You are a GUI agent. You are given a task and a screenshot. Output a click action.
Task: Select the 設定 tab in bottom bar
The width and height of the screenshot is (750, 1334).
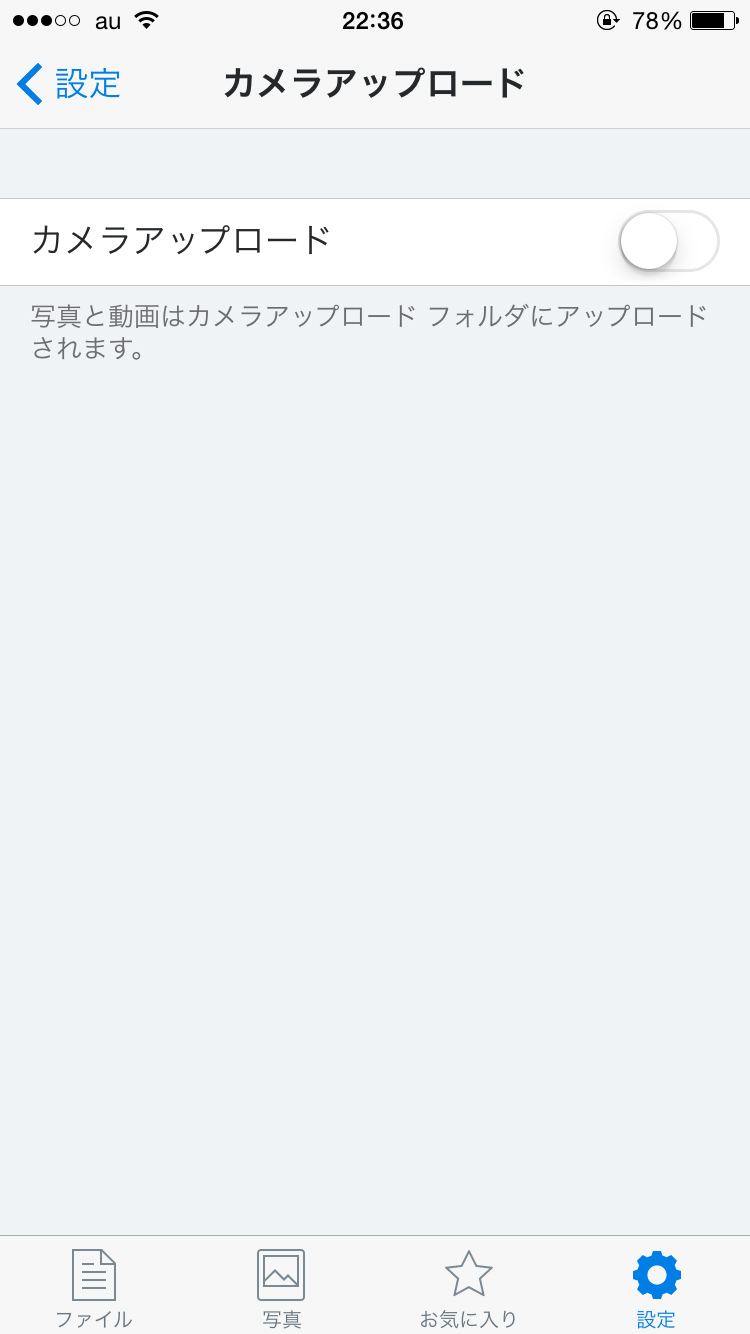(656, 1288)
